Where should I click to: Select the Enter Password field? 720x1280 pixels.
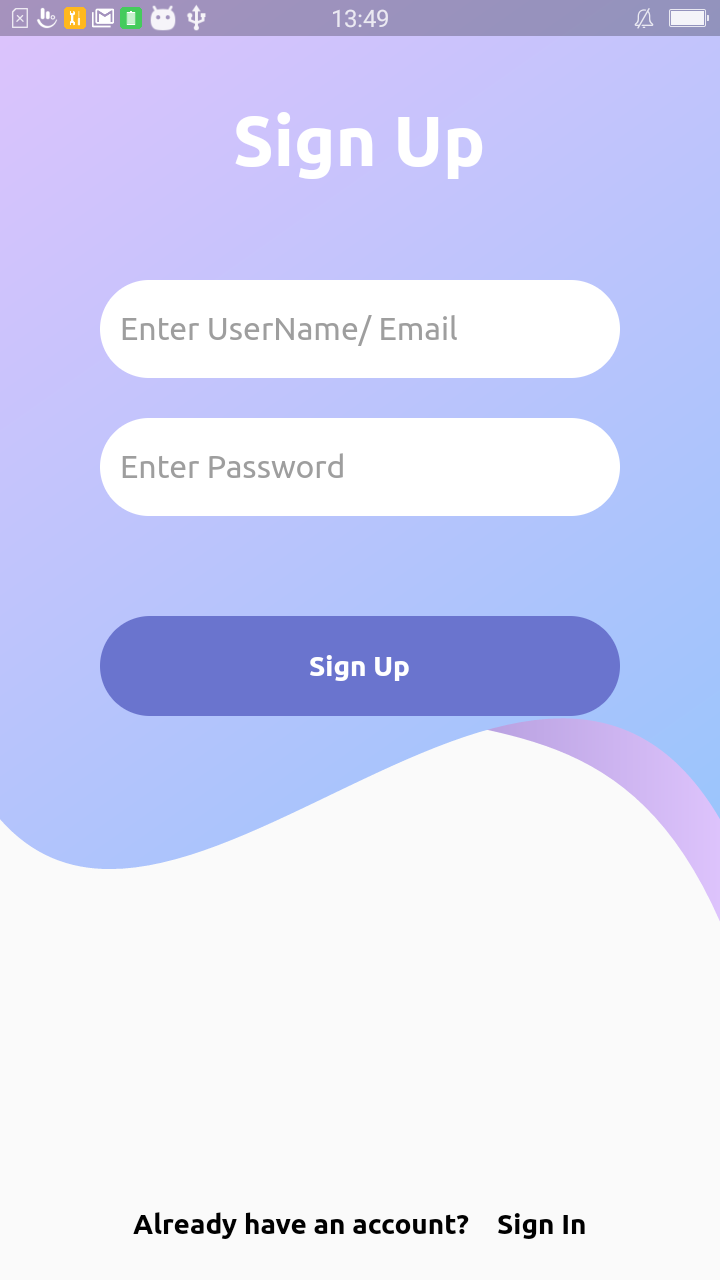pyautogui.click(x=360, y=466)
